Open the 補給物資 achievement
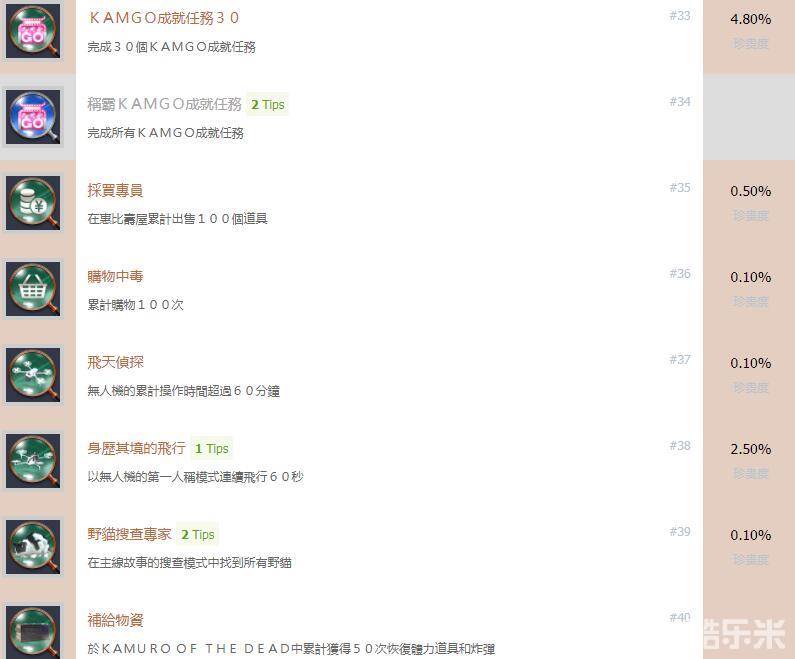 point(115,620)
